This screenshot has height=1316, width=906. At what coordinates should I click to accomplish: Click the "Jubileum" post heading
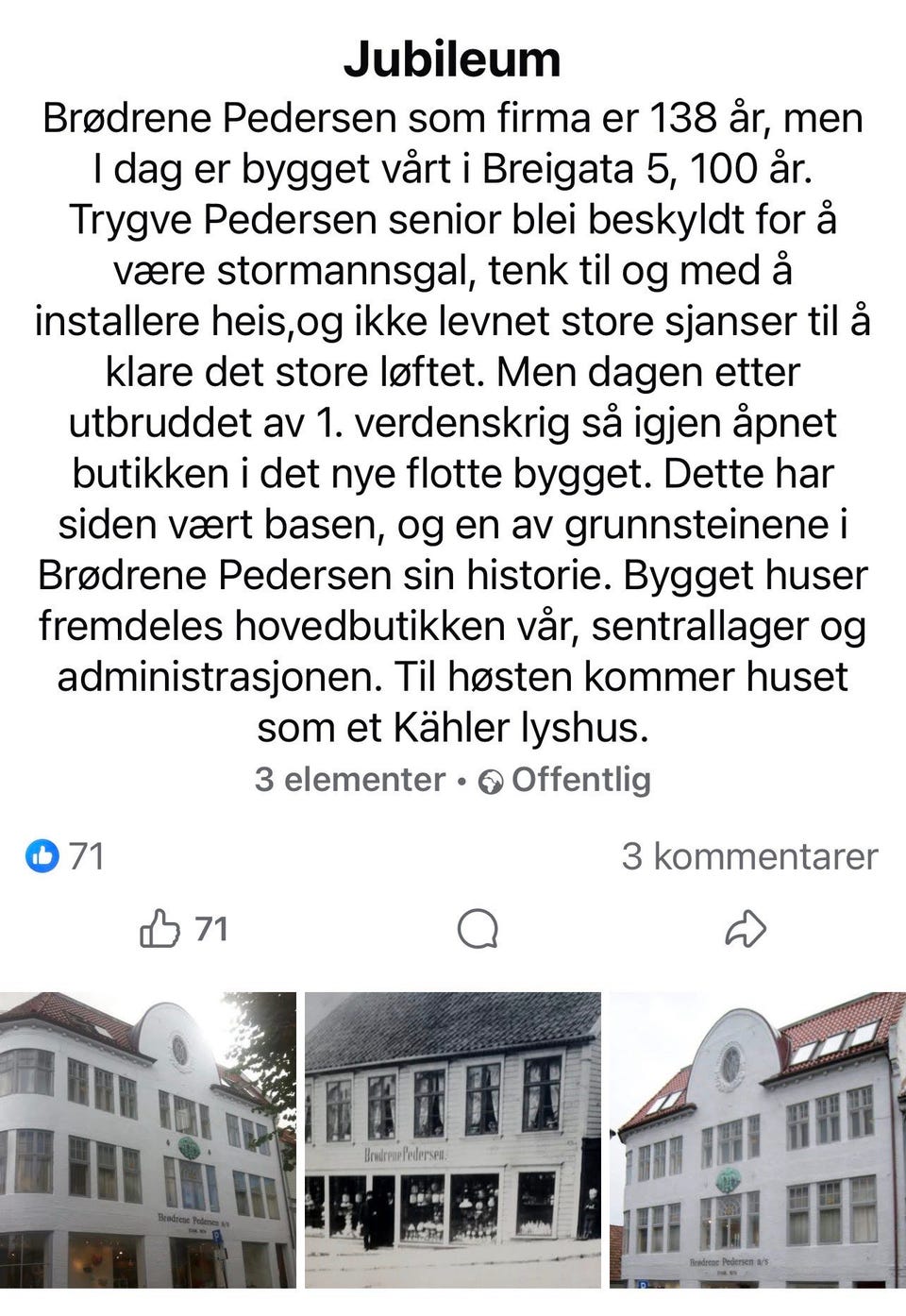453,59
